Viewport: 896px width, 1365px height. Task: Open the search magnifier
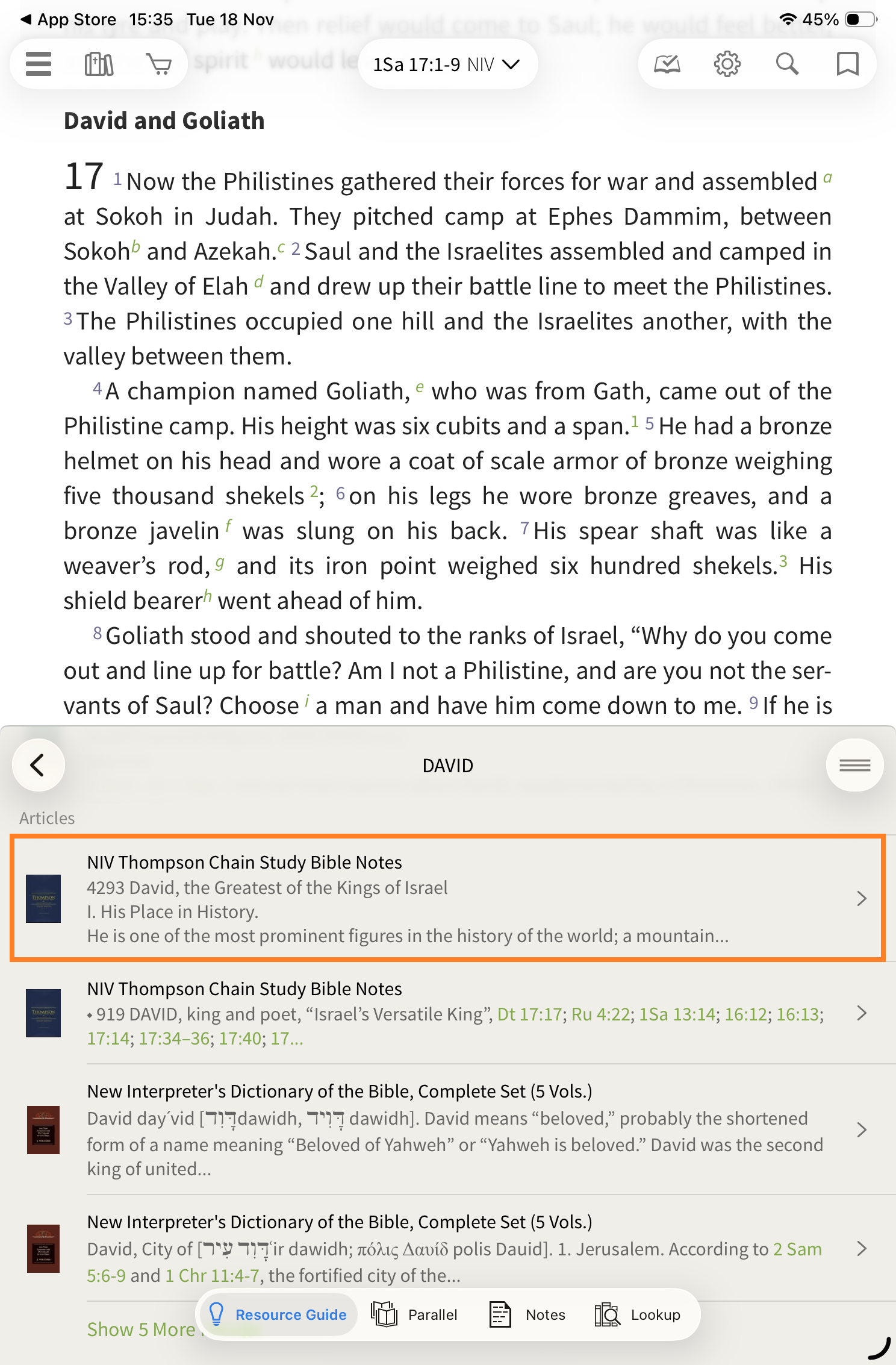[787, 64]
